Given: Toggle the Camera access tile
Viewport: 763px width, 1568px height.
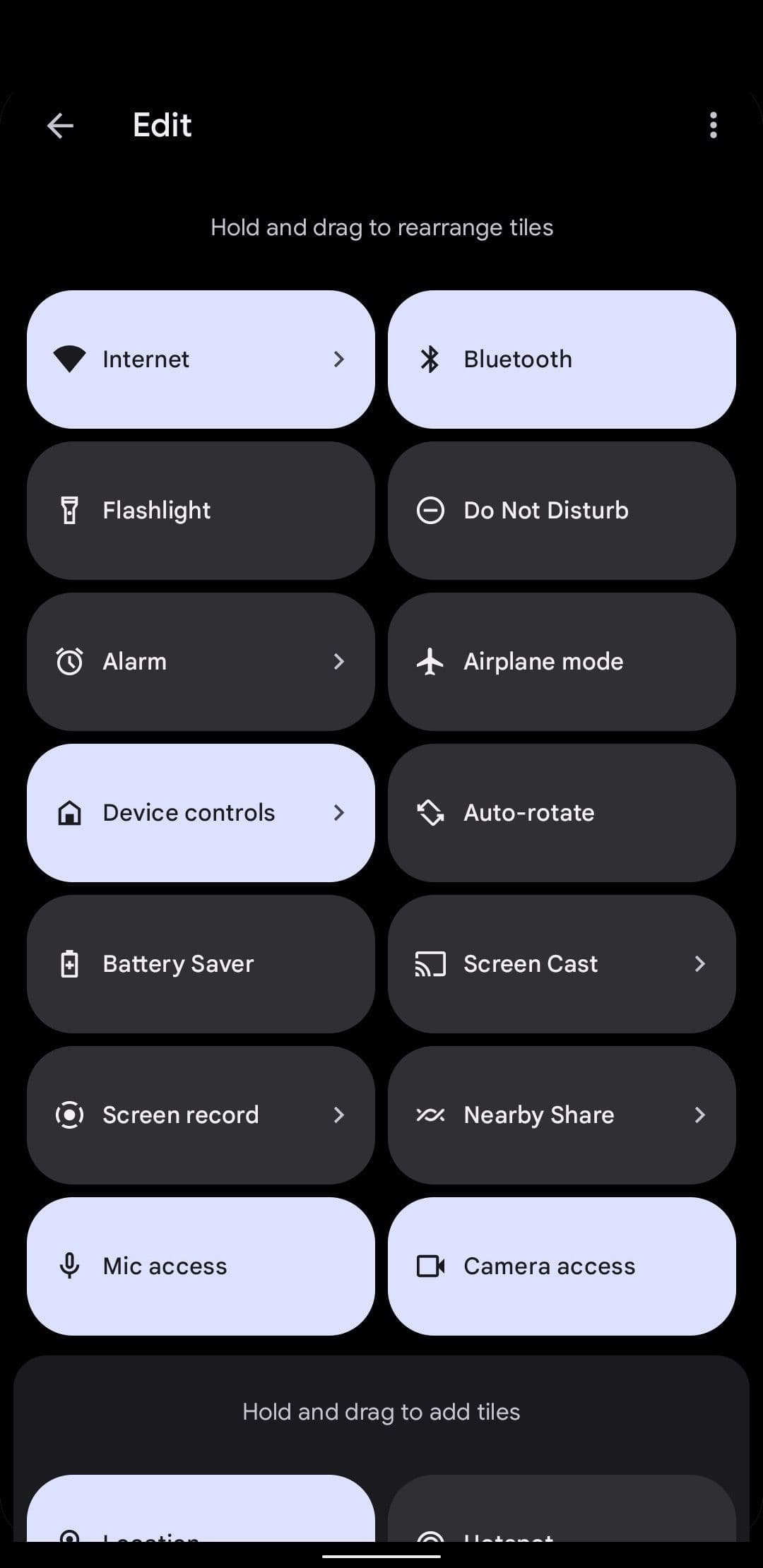Looking at the screenshot, I should 562,1266.
